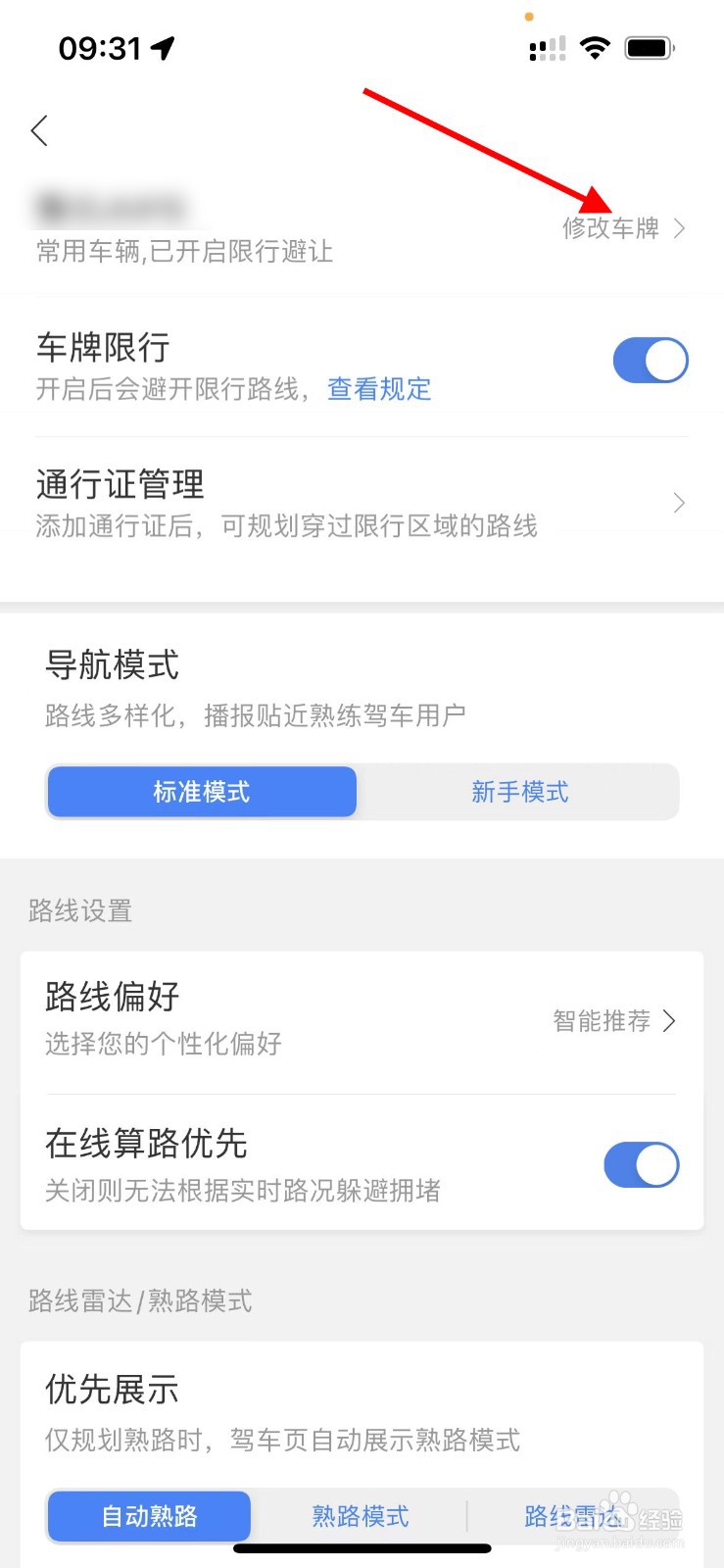Select 标准模式 navigation mode
Image resolution: width=724 pixels, height=1568 pixels.
(x=202, y=792)
